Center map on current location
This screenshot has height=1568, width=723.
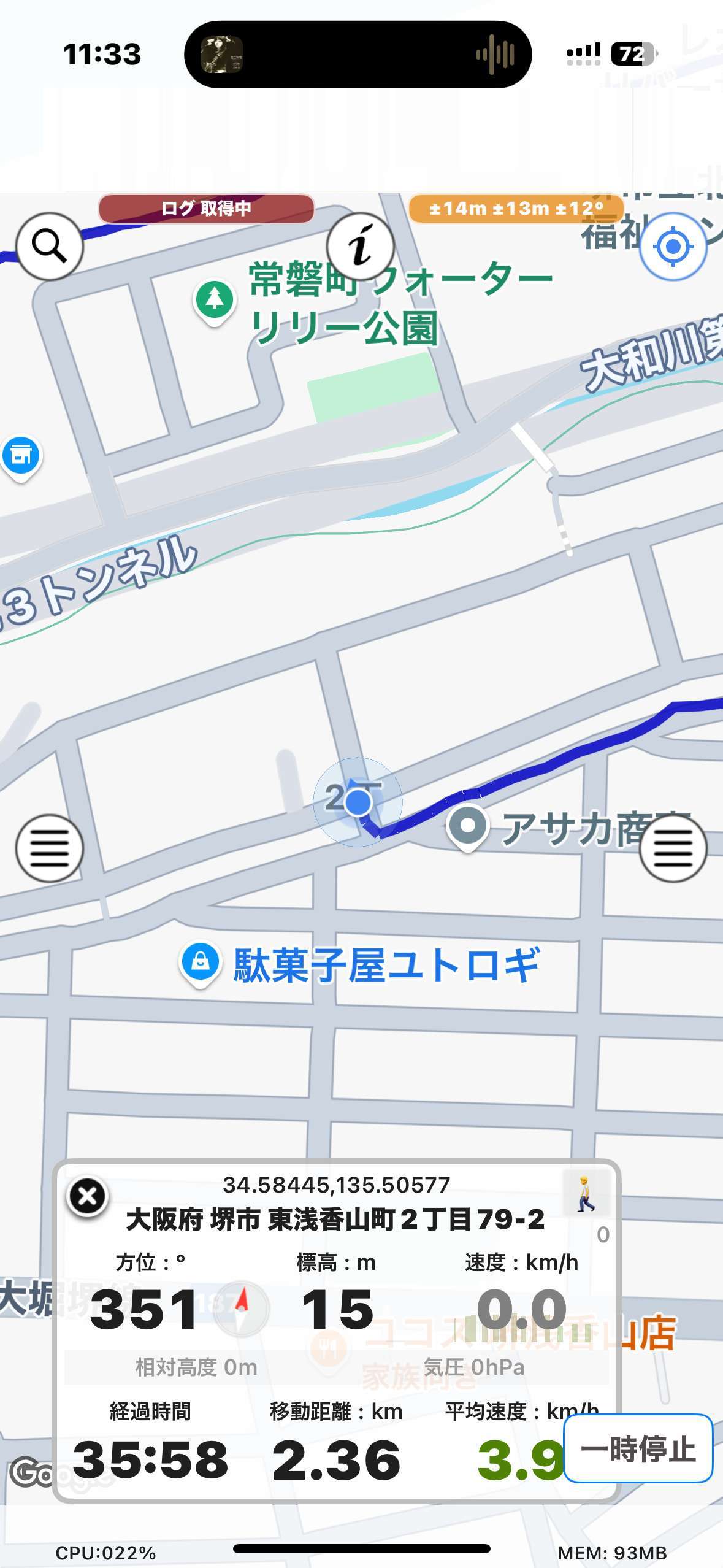[673, 247]
